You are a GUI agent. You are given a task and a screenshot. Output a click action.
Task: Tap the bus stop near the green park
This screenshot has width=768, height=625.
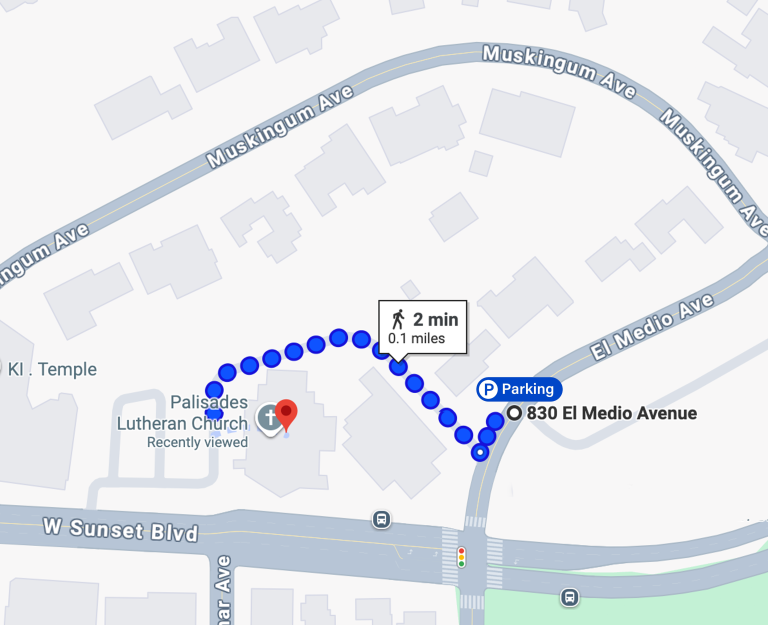tap(569, 597)
